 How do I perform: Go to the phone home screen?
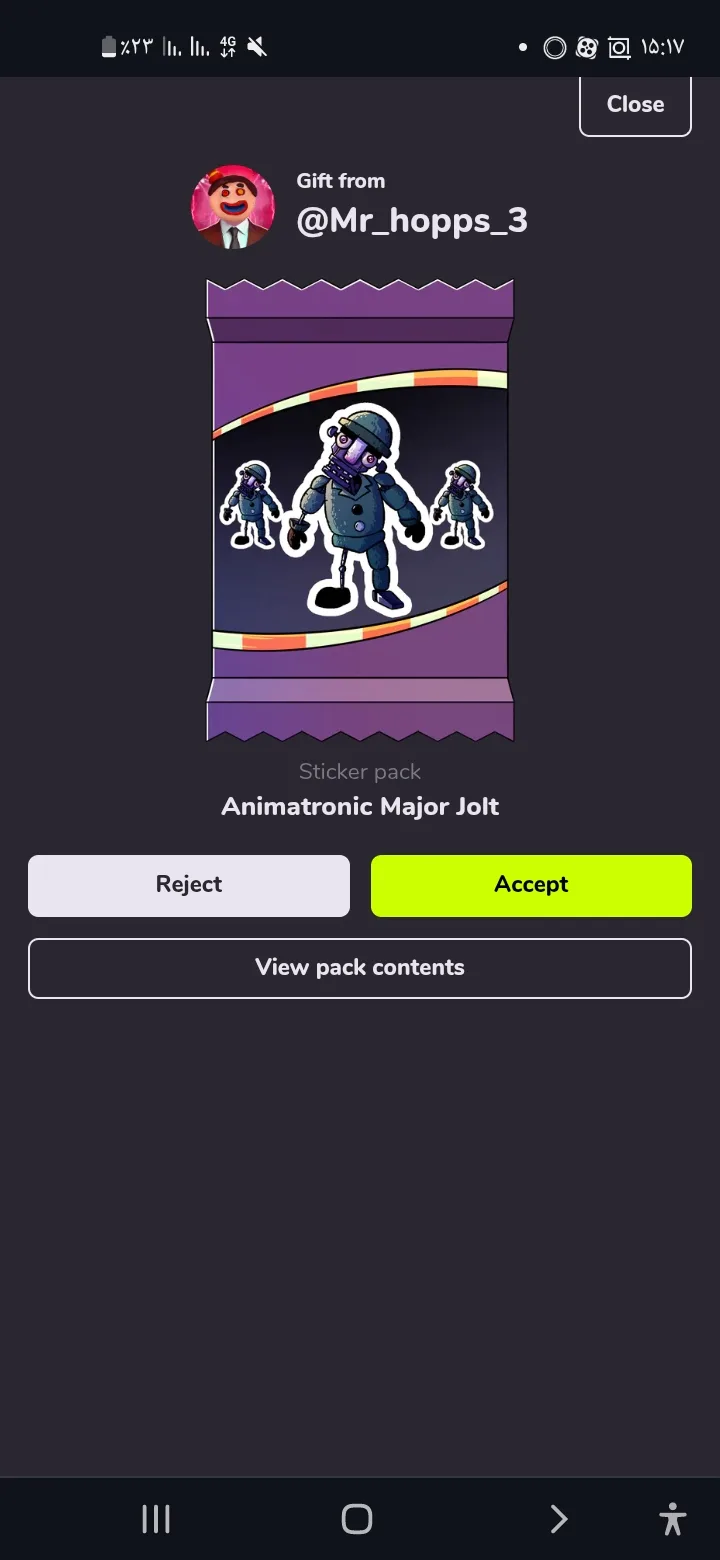pyautogui.click(x=357, y=1519)
